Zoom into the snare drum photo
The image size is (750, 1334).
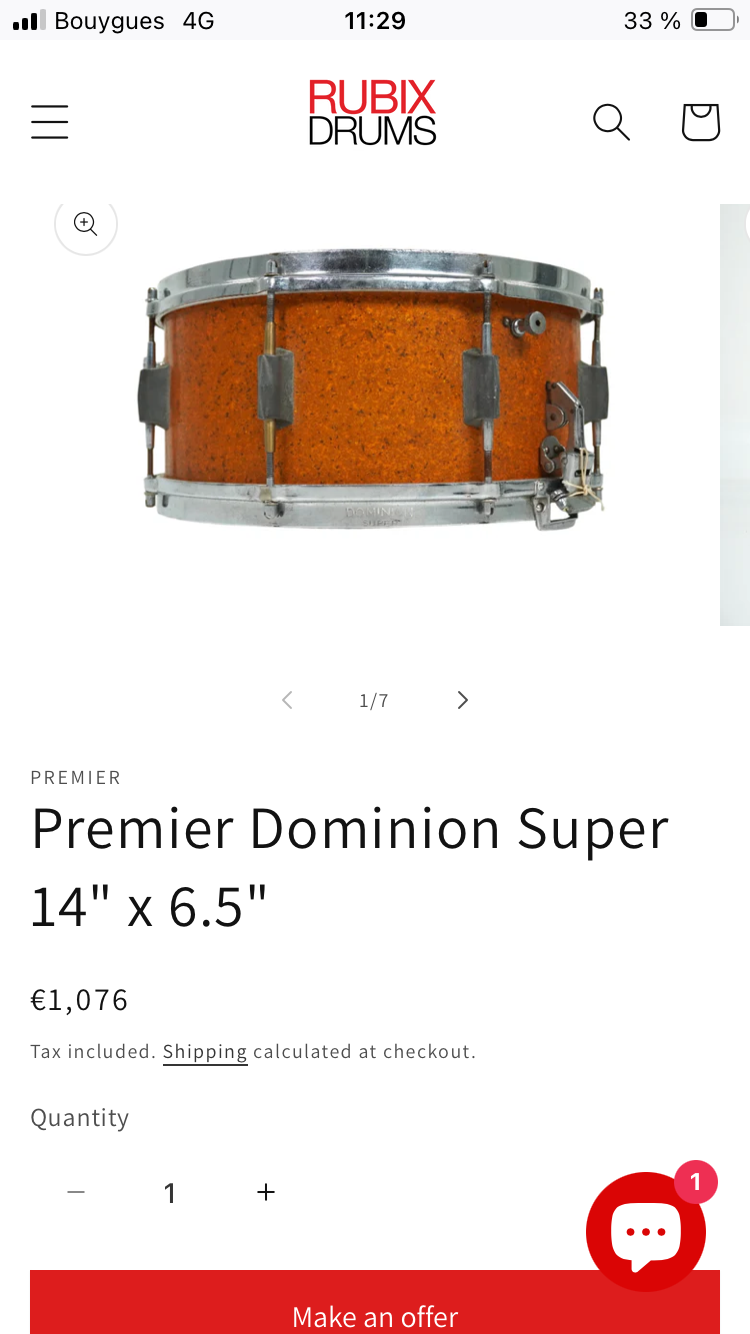pos(86,224)
